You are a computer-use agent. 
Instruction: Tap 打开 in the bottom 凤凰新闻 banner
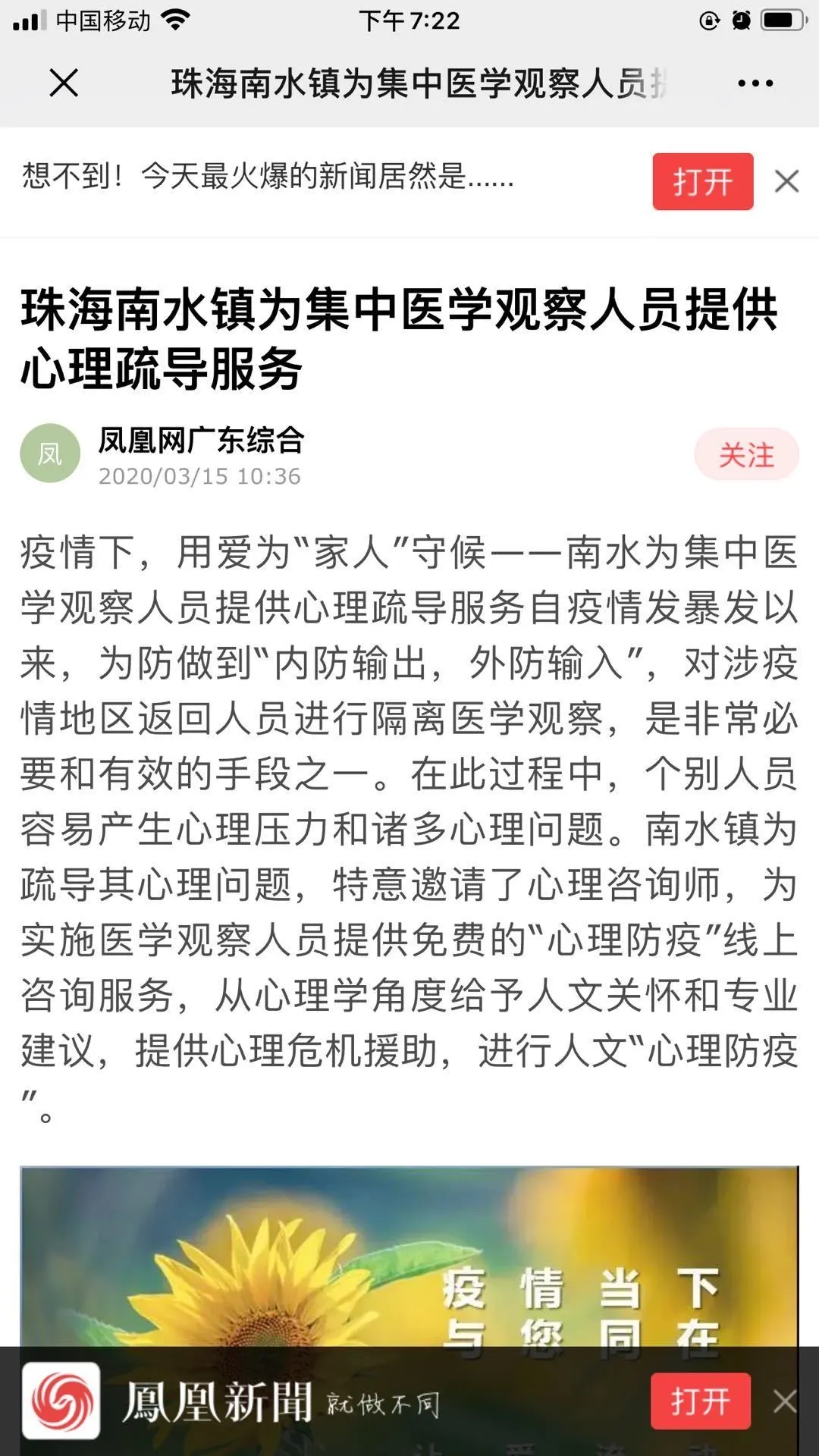pos(700,1401)
